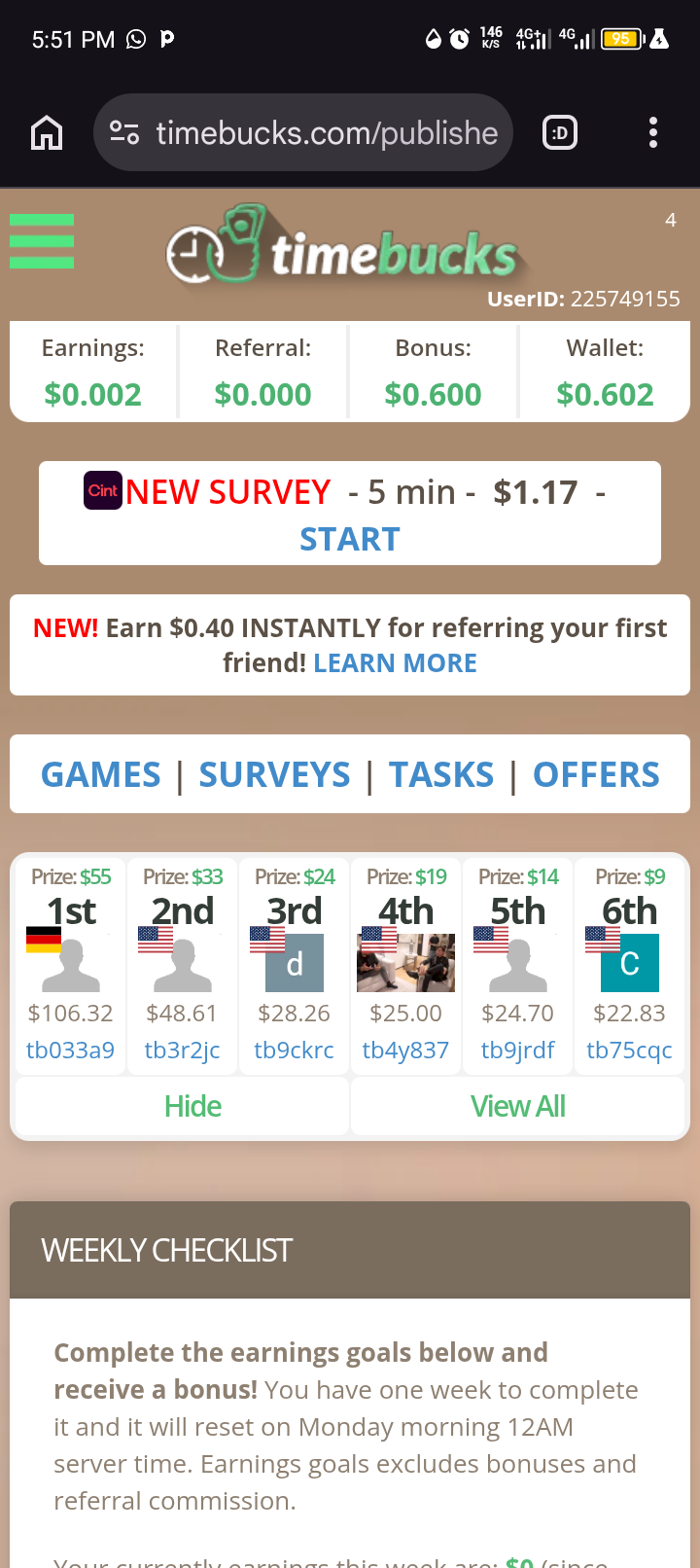Screen dimensions: 700x1568
Task: Go to the GAMES section
Action: click(x=100, y=774)
